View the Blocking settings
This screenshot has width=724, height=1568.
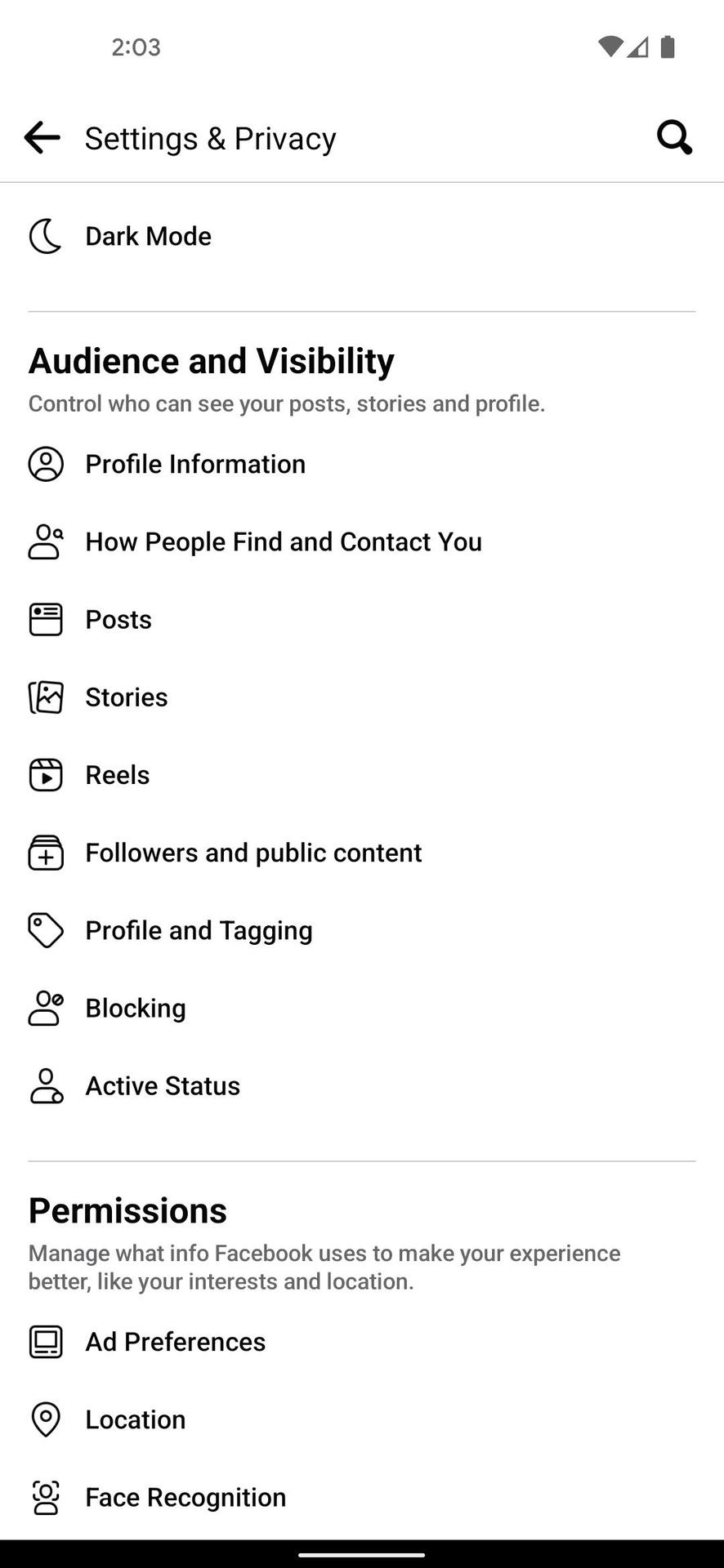coord(136,1008)
